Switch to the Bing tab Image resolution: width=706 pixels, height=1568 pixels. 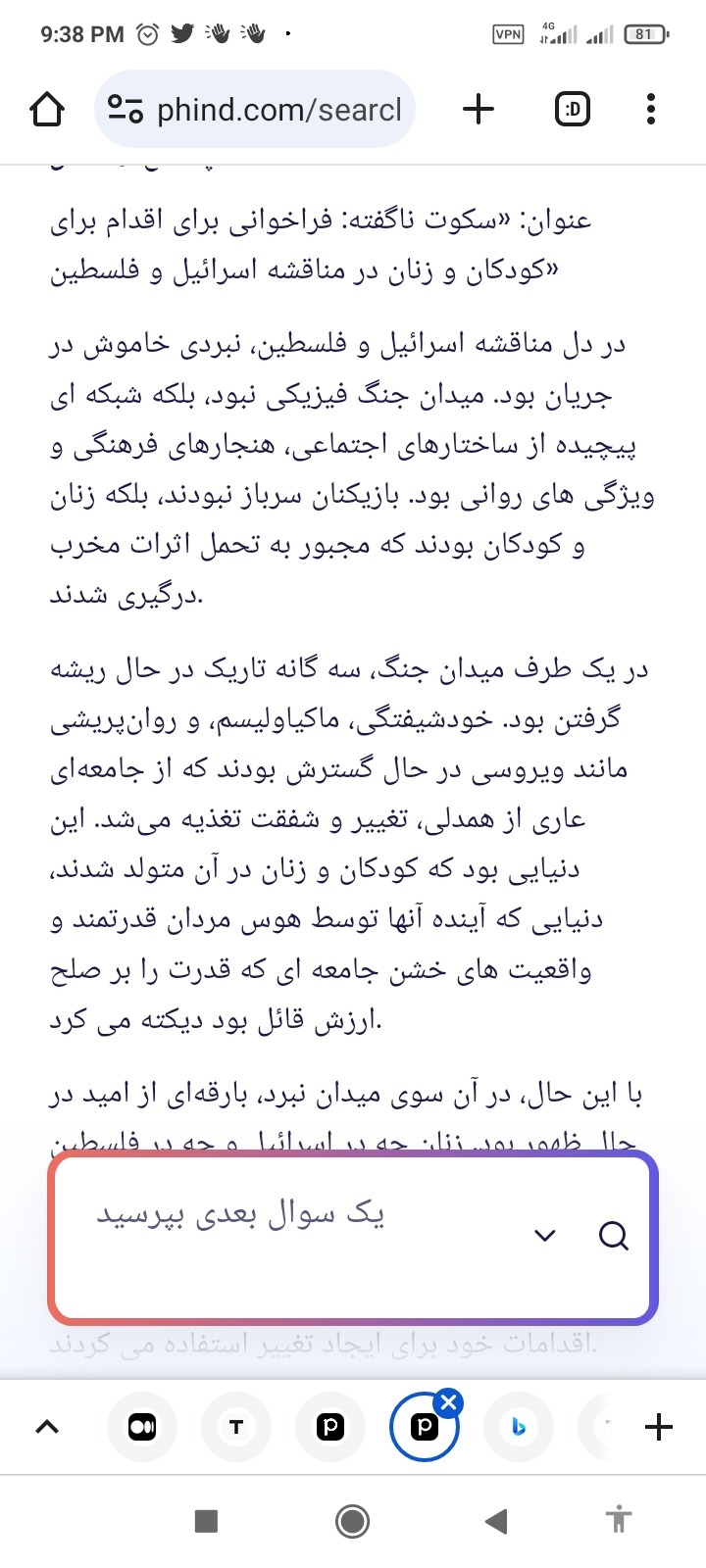tap(518, 1427)
